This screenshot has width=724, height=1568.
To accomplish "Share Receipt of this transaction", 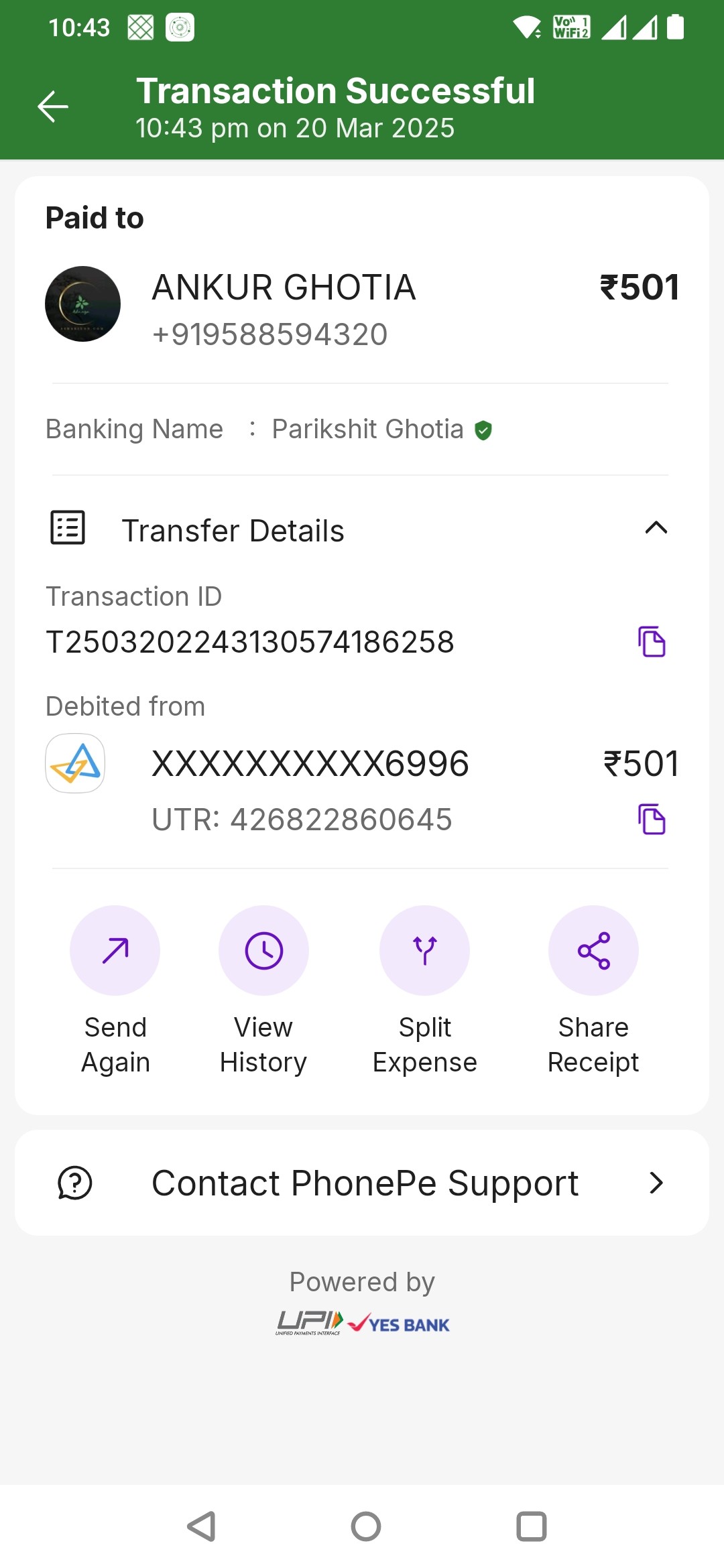I will 593,990.
